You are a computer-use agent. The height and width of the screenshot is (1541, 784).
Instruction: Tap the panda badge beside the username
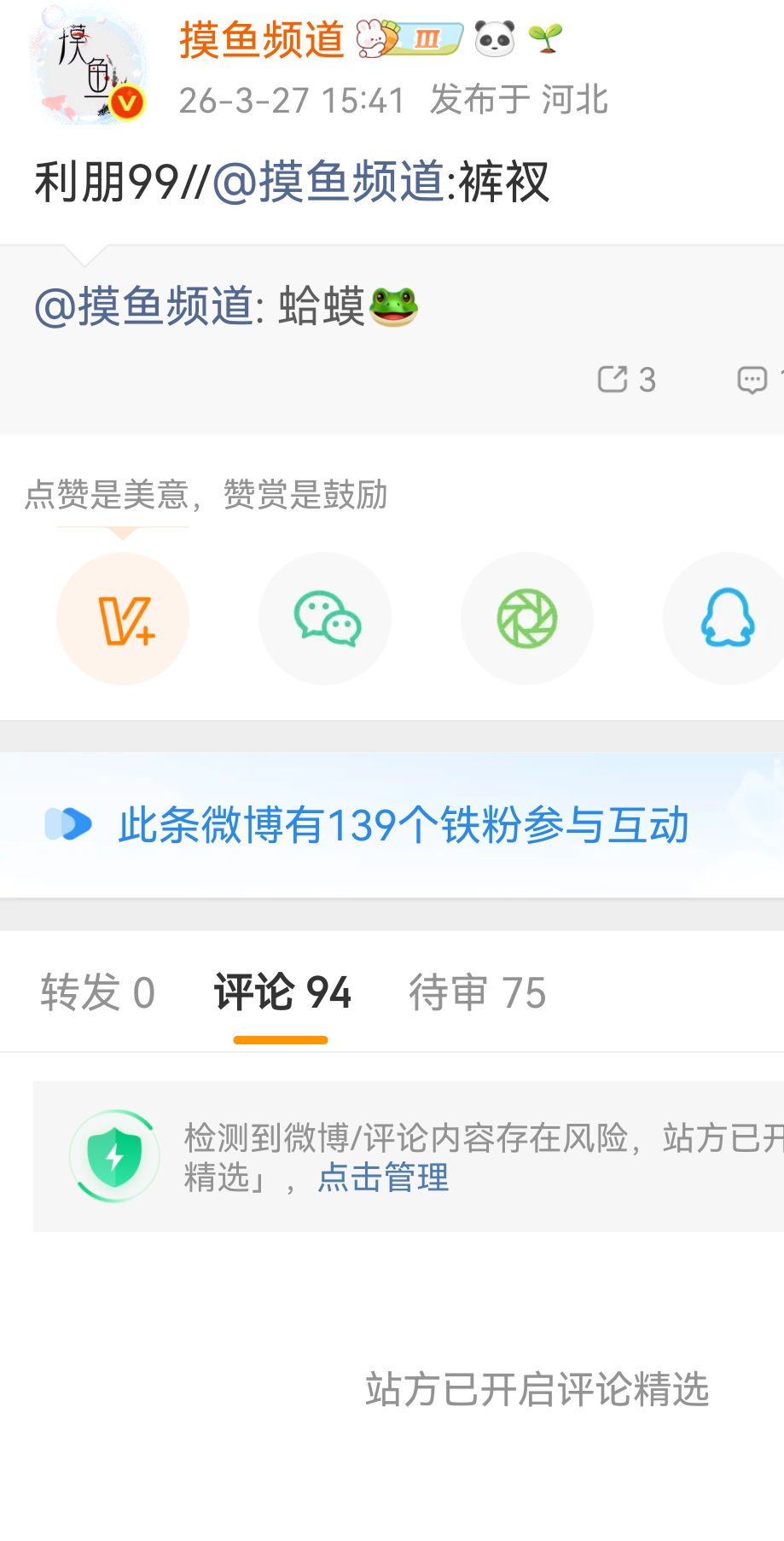coord(496,38)
